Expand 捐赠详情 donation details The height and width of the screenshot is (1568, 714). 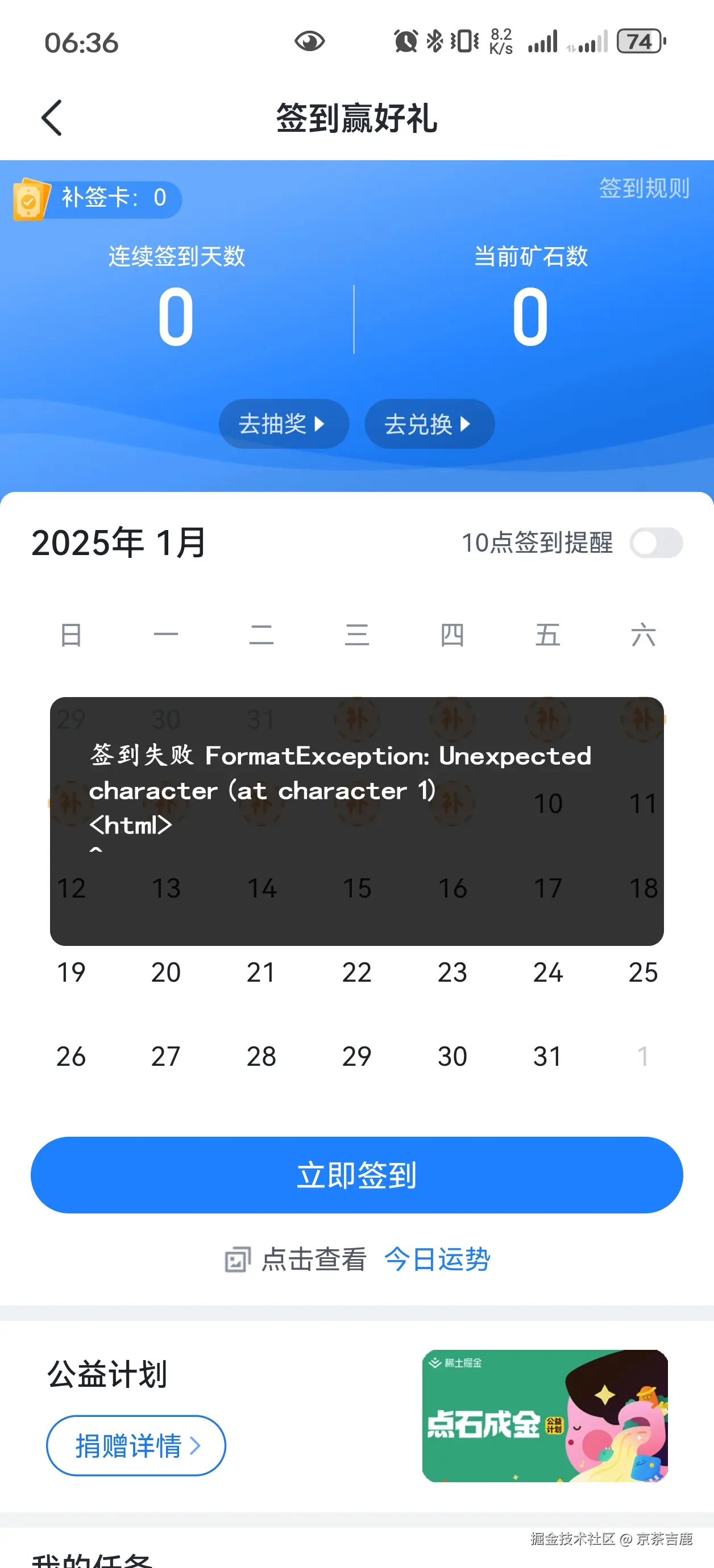click(x=135, y=1445)
